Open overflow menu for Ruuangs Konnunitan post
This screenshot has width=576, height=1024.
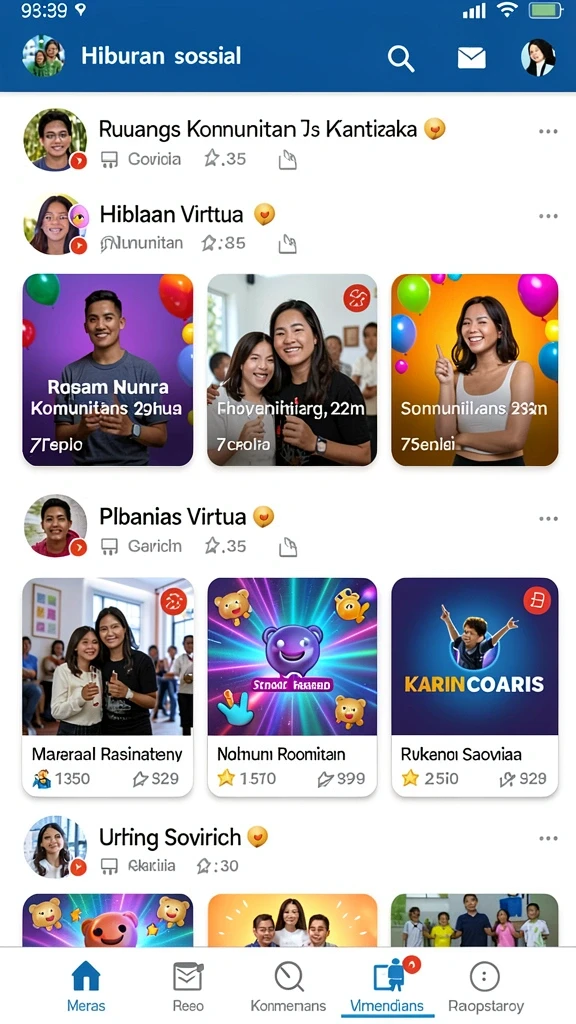[548, 131]
